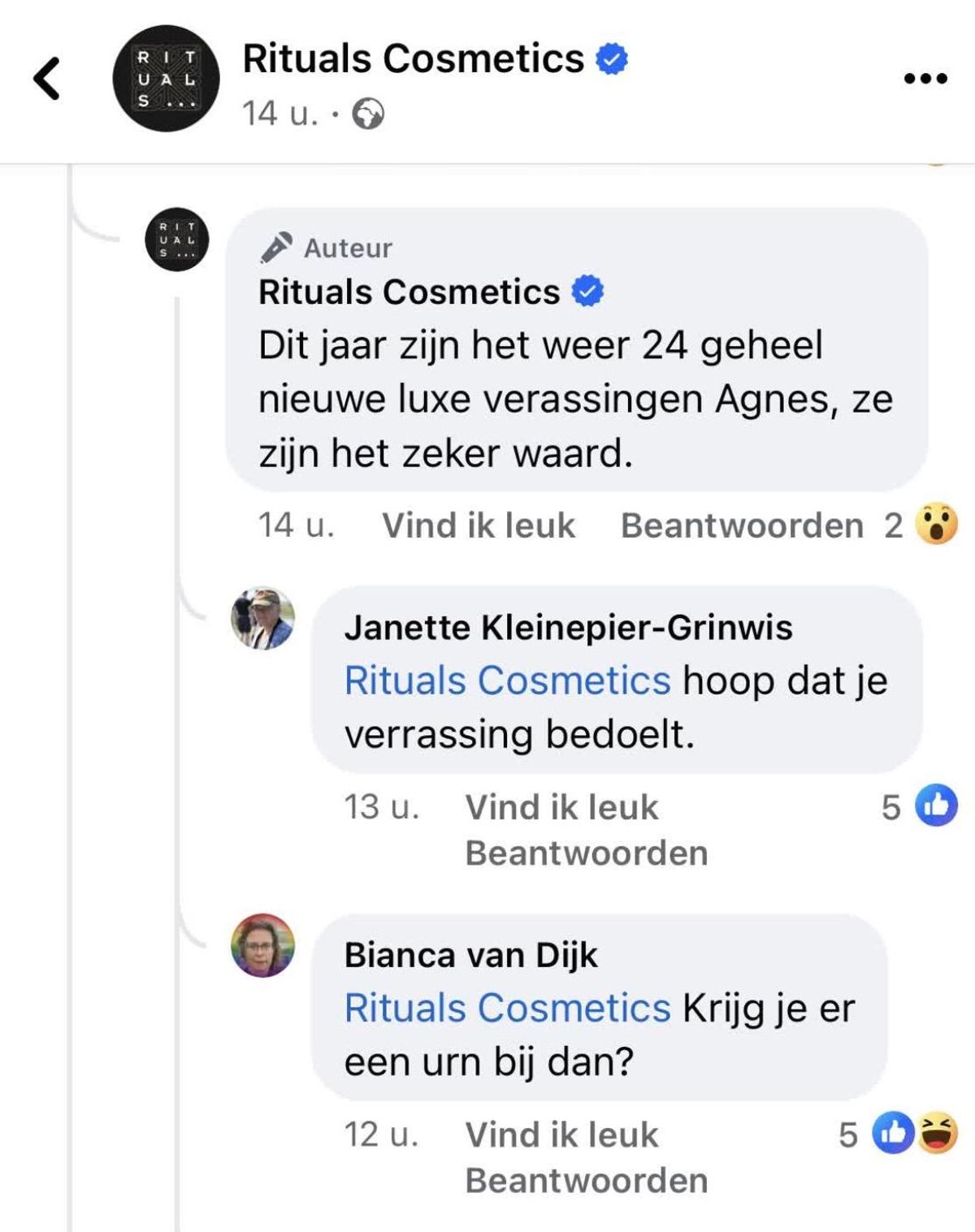The image size is (975, 1232).
Task: Open Bianca van Dijk's profile picture
Action: point(263,945)
